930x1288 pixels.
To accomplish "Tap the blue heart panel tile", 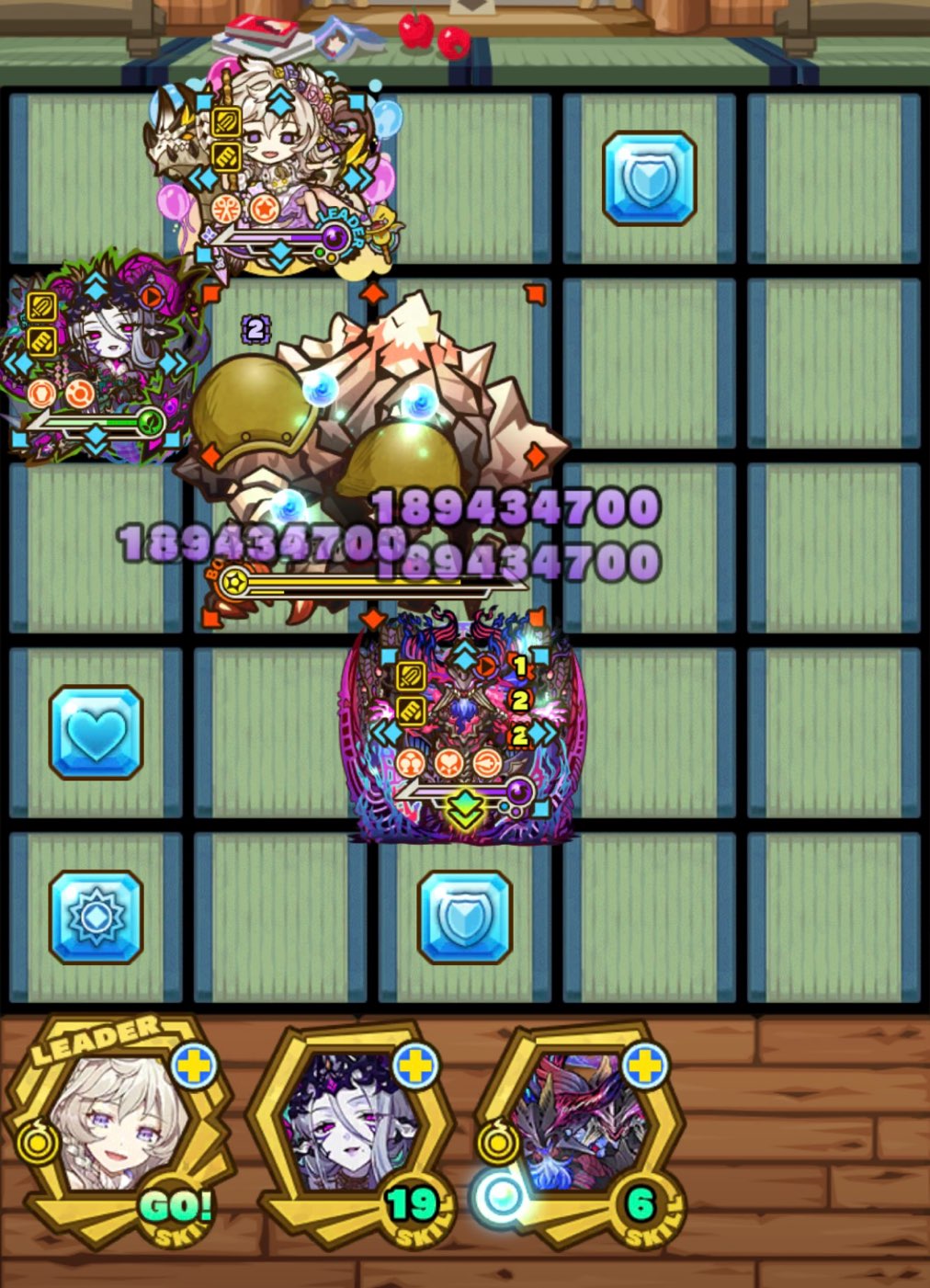I will click(x=96, y=733).
